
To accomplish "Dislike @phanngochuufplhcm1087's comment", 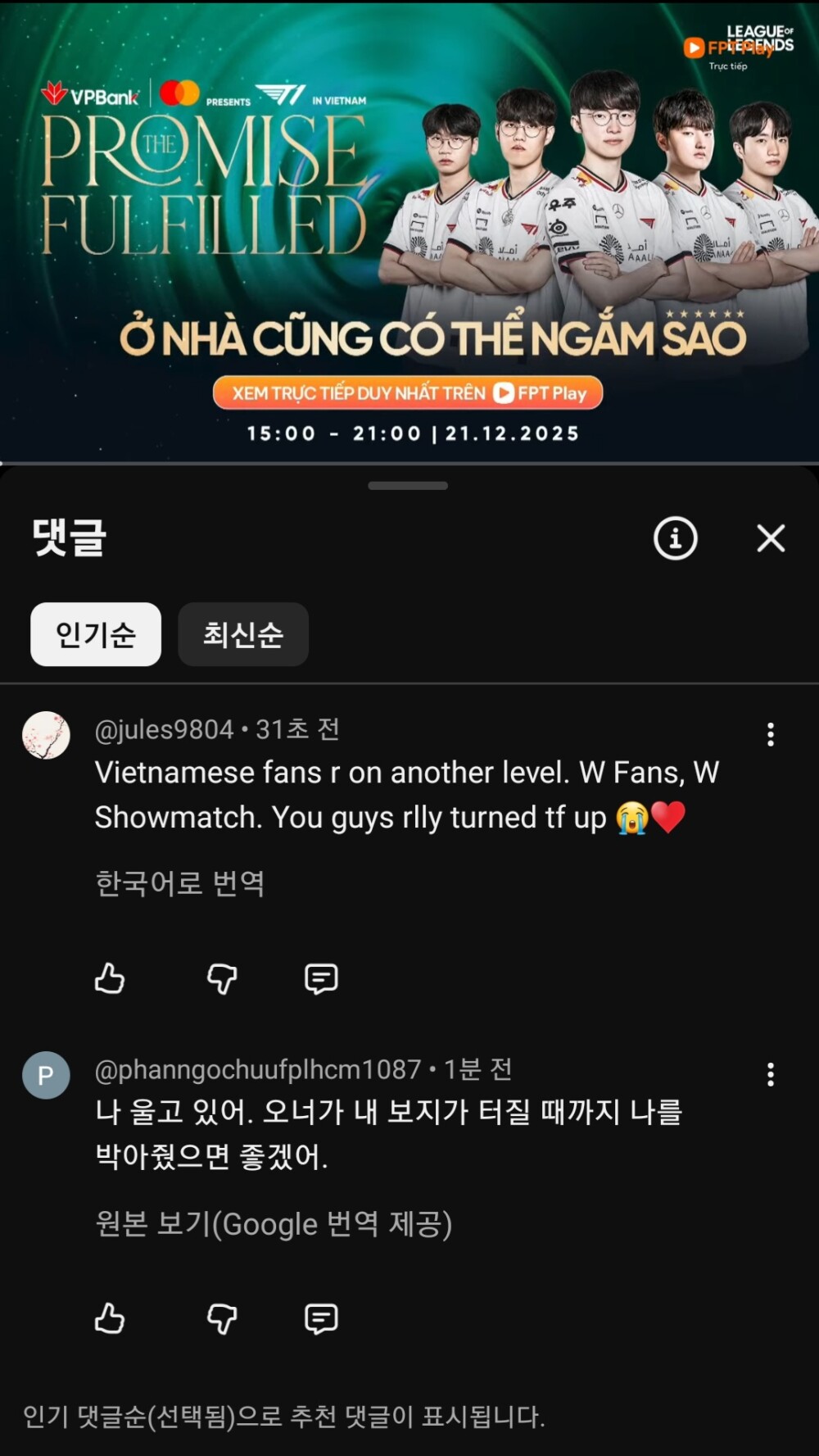I will [222, 1318].
